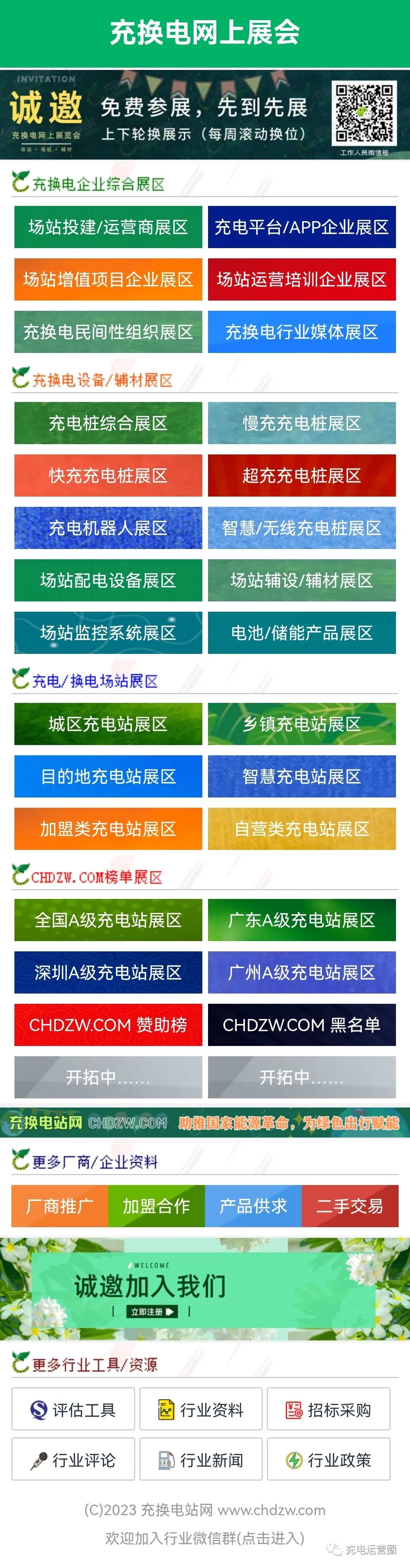This screenshot has width=410, height=1568.
Task: Select 全国A级充电站展区
Action: pyautogui.click(x=108, y=920)
